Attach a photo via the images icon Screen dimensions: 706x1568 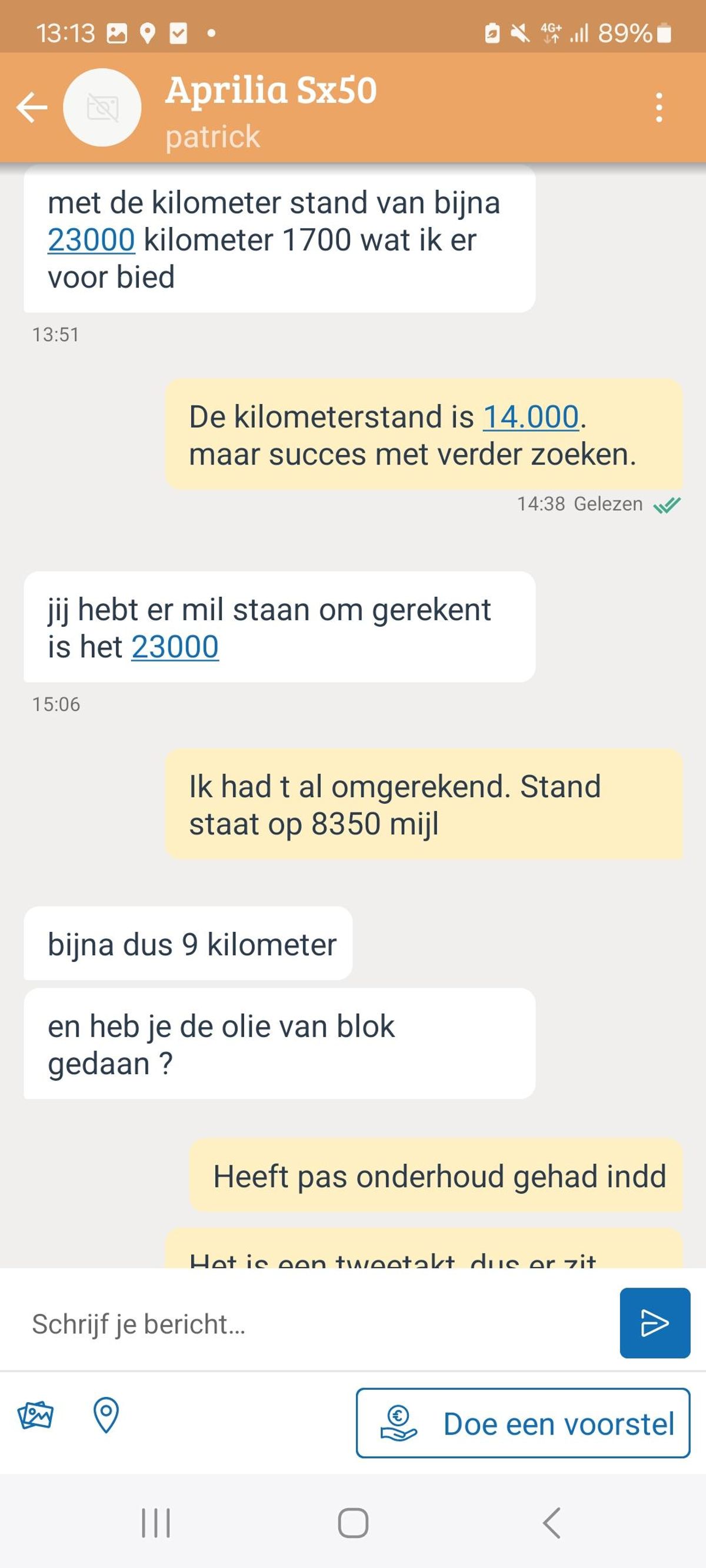(x=36, y=1415)
